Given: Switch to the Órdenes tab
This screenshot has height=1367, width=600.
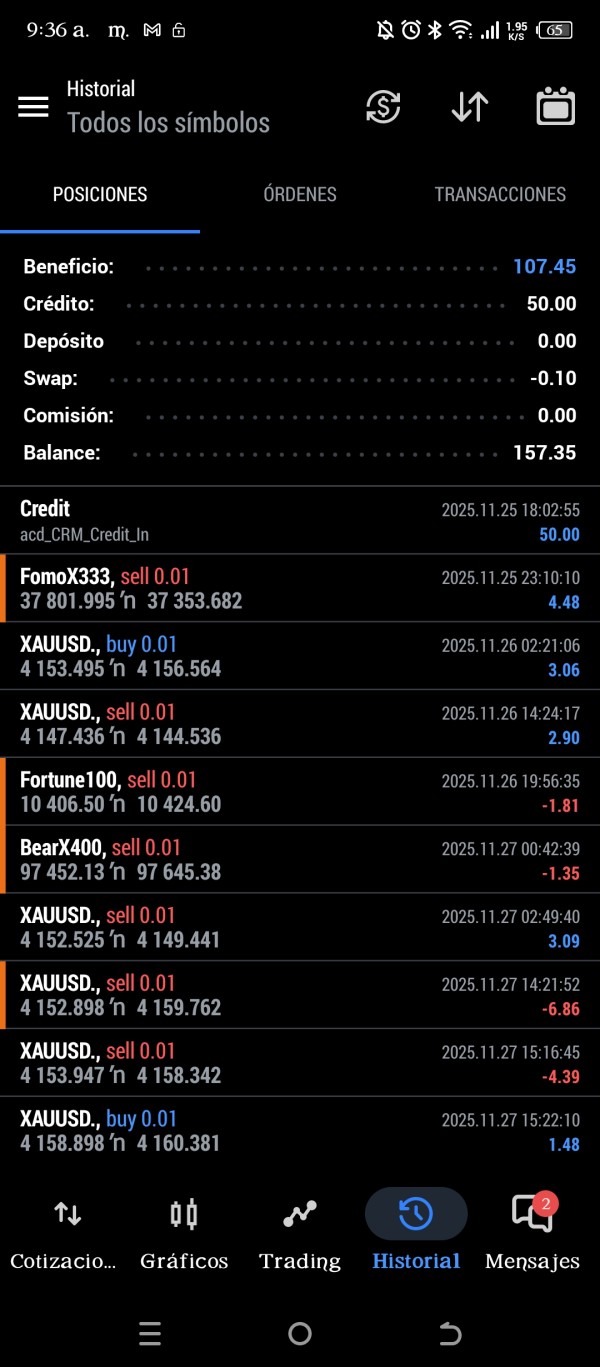Looking at the screenshot, I should coord(300,195).
